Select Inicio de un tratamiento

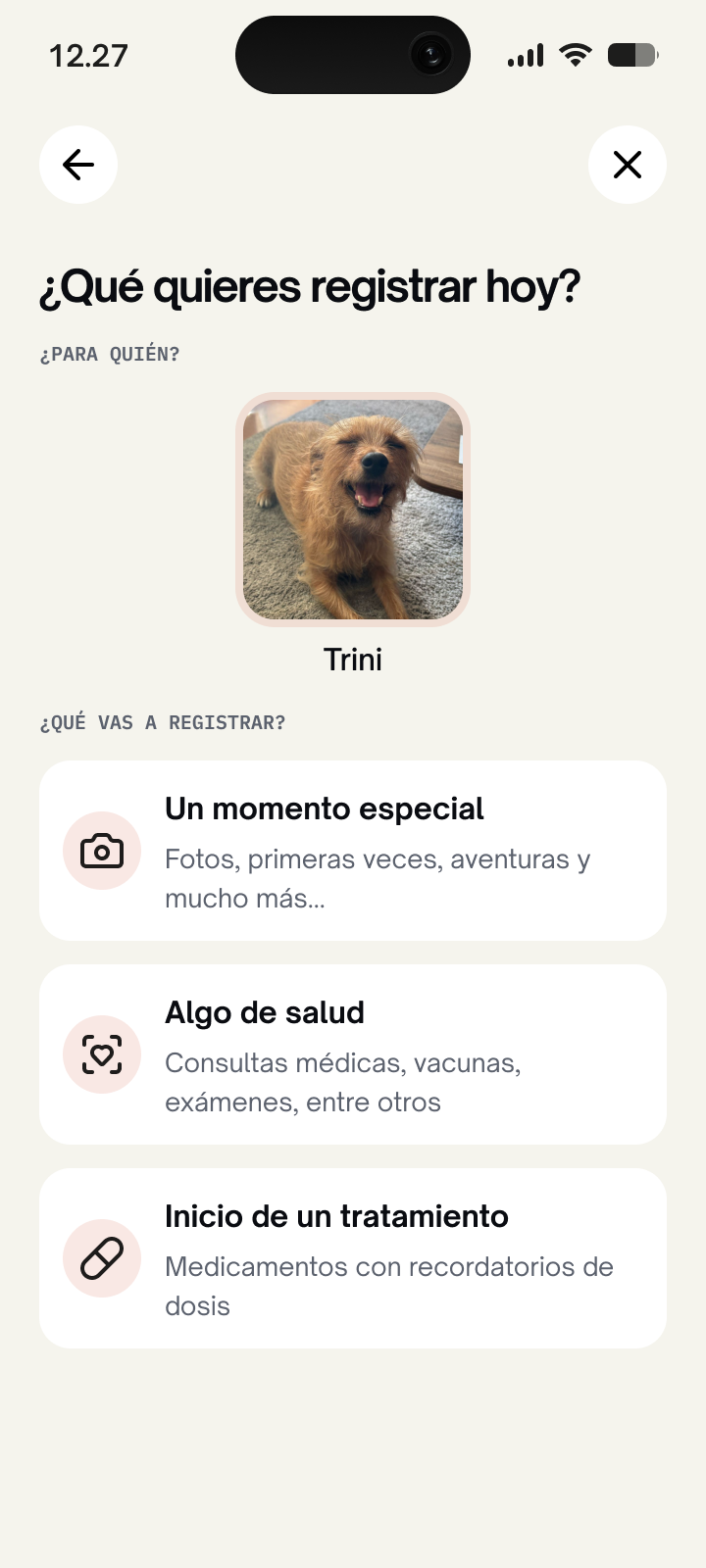353,1258
